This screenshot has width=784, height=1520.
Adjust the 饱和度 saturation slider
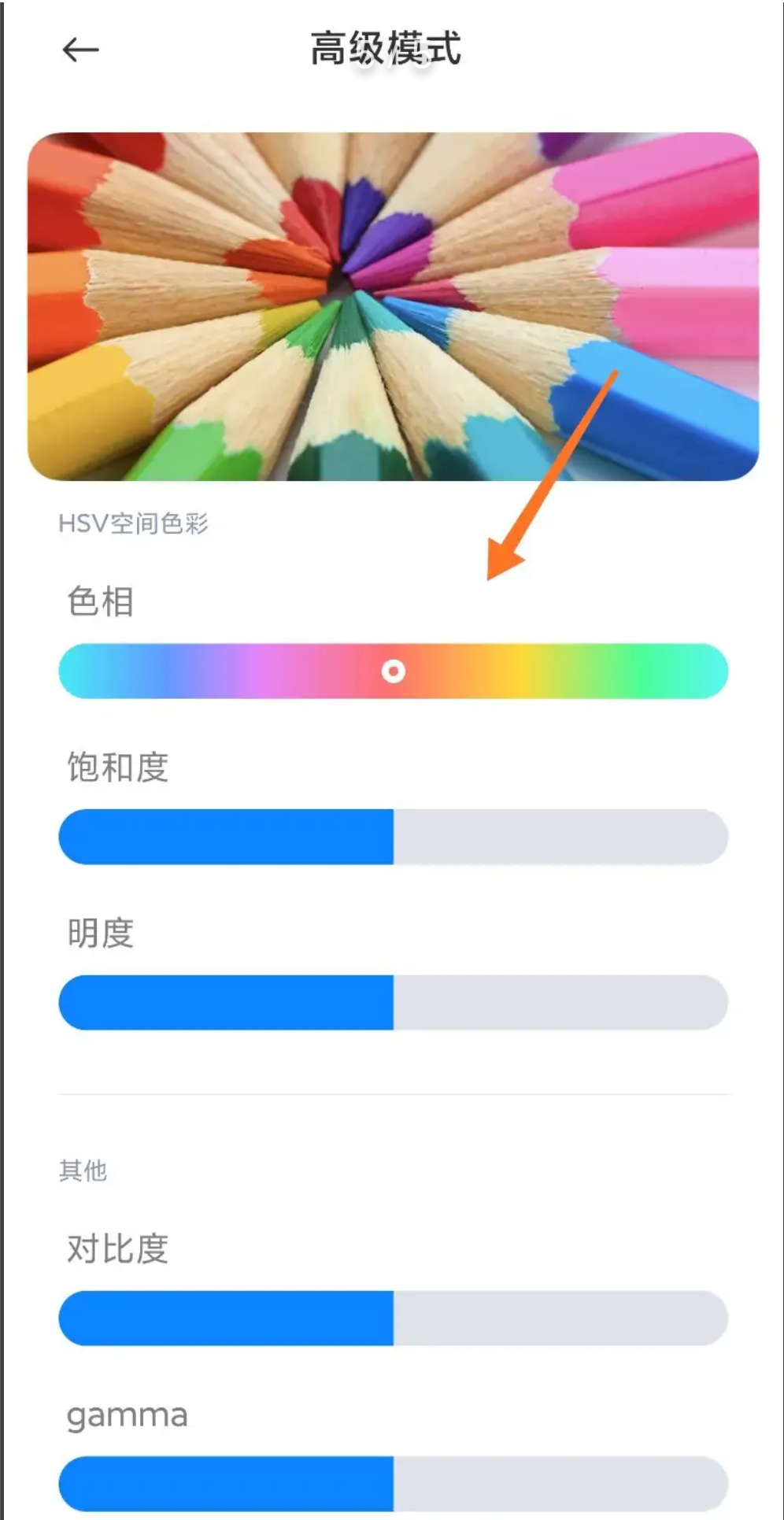click(x=393, y=837)
